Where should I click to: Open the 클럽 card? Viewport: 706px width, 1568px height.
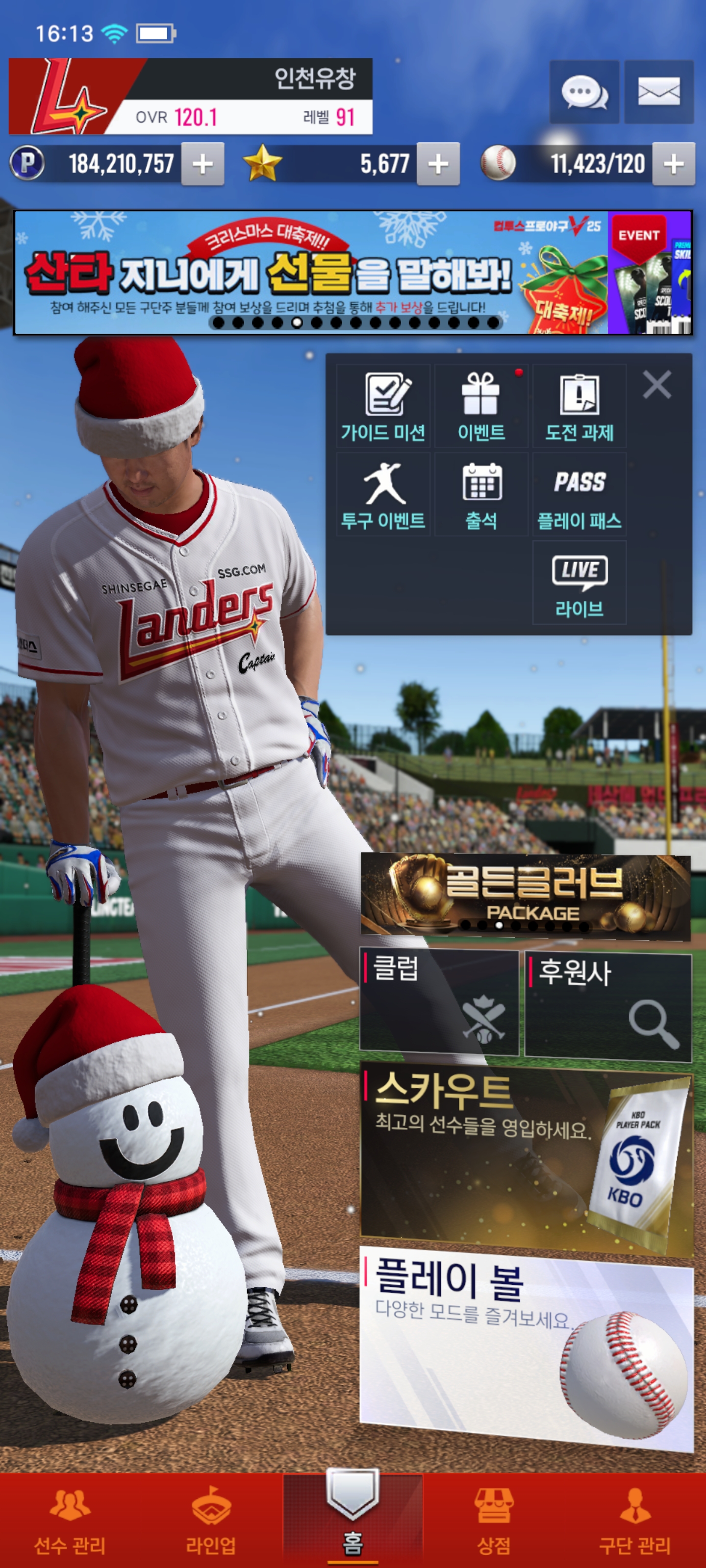(439, 1001)
